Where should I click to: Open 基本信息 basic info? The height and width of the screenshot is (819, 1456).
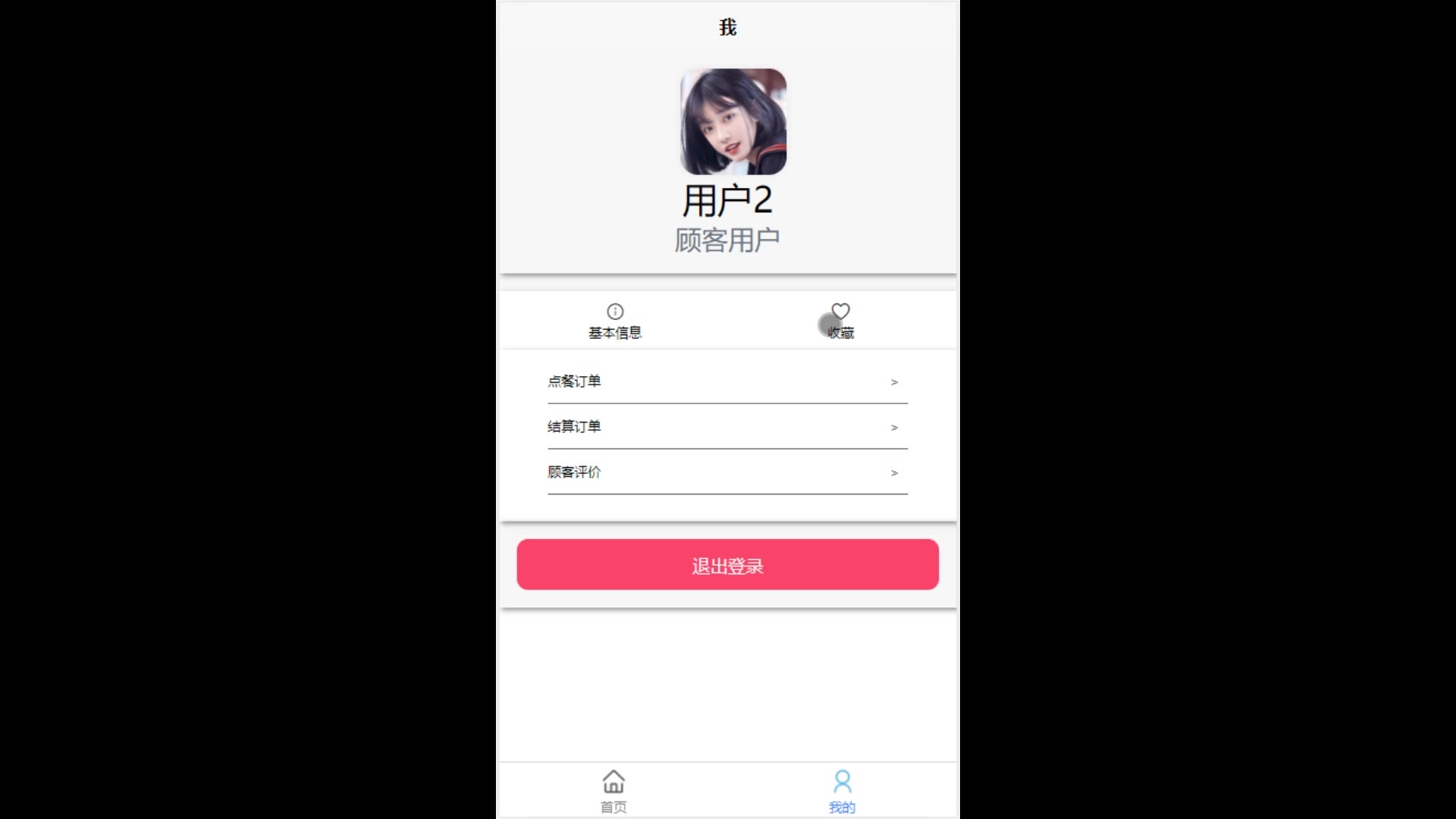click(x=614, y=322)
